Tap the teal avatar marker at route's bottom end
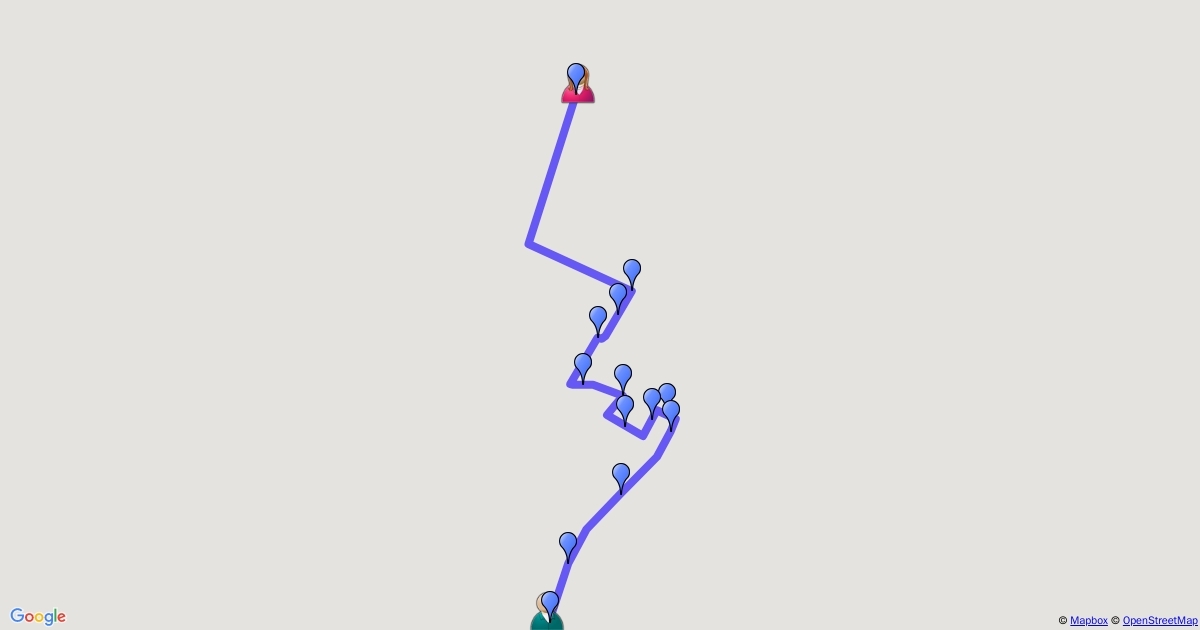 (x=545, y=619)
